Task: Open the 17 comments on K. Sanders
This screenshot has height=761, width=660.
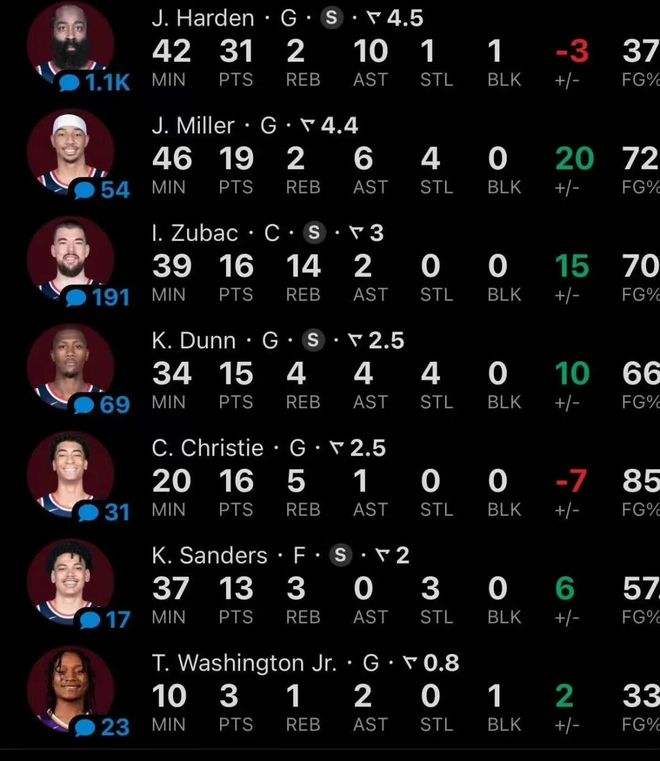Action: point(104,619)
